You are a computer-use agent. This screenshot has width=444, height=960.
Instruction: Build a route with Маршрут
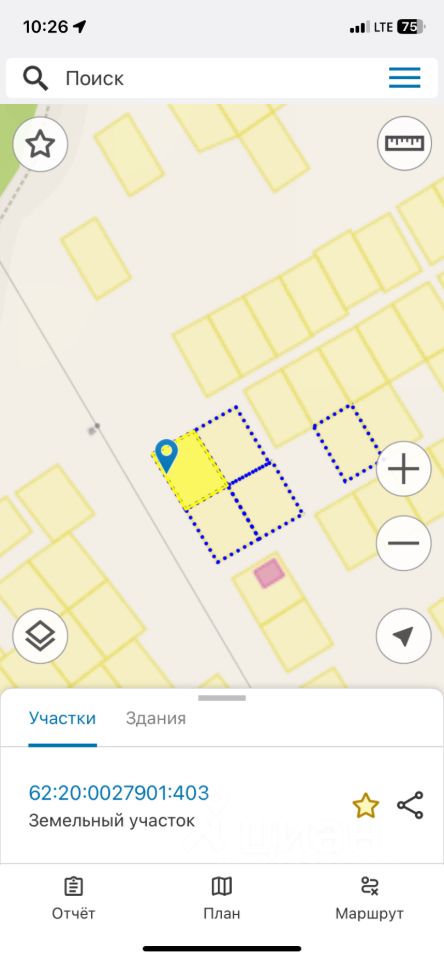pyautogui.click(x=369, y=898)
